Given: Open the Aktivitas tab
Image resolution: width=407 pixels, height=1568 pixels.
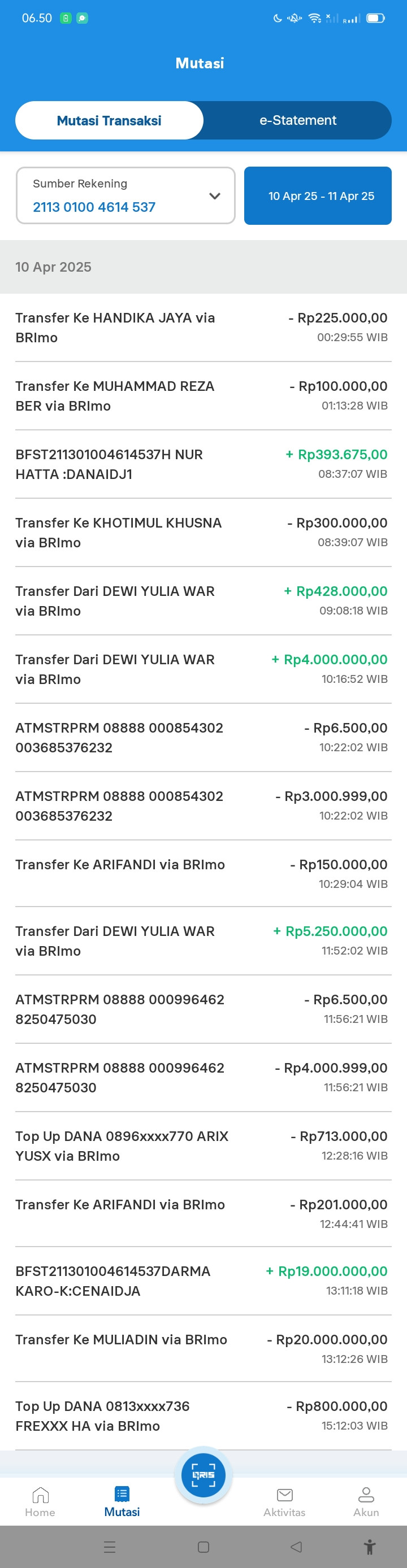Looking at the screenshot, I should [x=284, y=1502].
